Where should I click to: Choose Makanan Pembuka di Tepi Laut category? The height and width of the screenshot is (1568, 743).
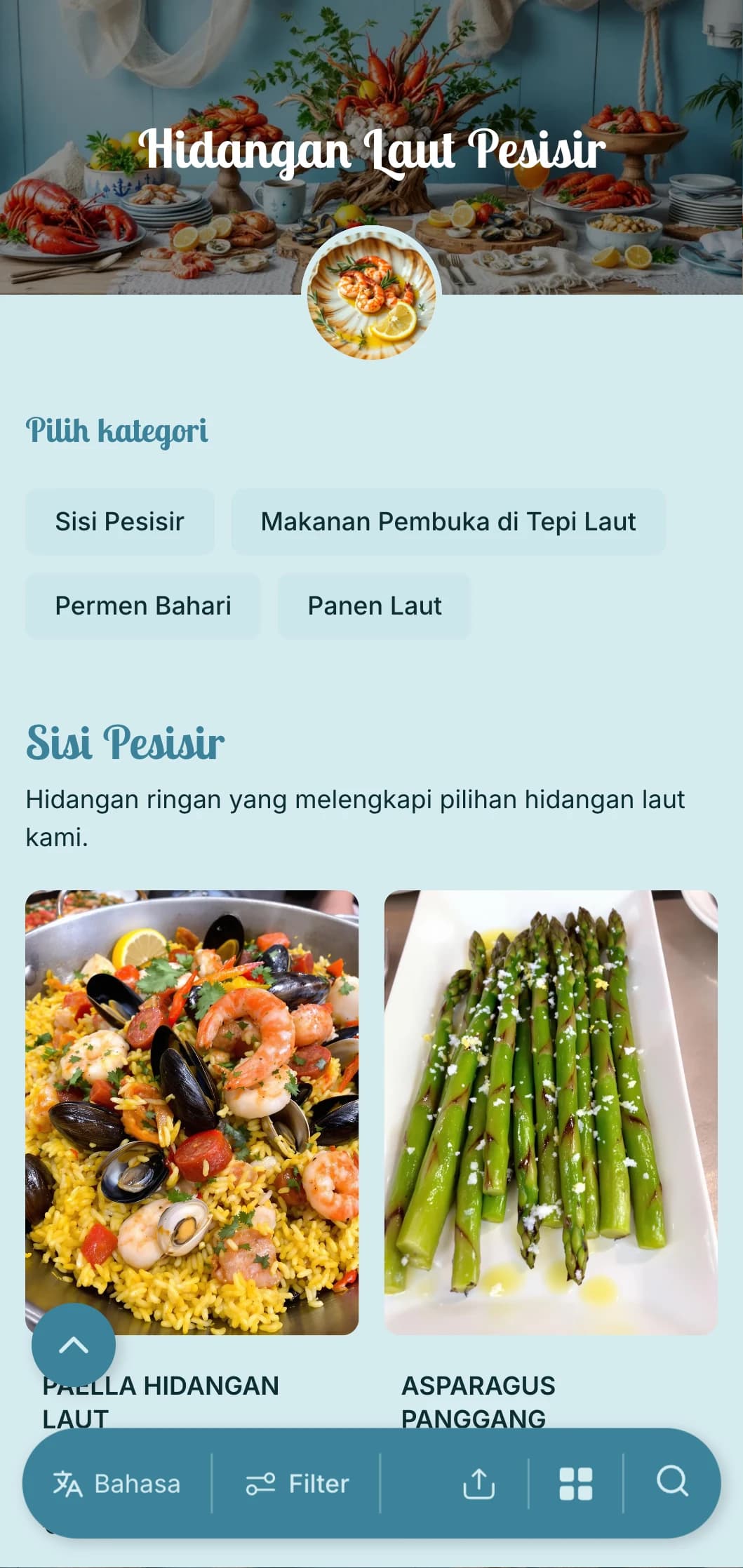click(448, 522)
